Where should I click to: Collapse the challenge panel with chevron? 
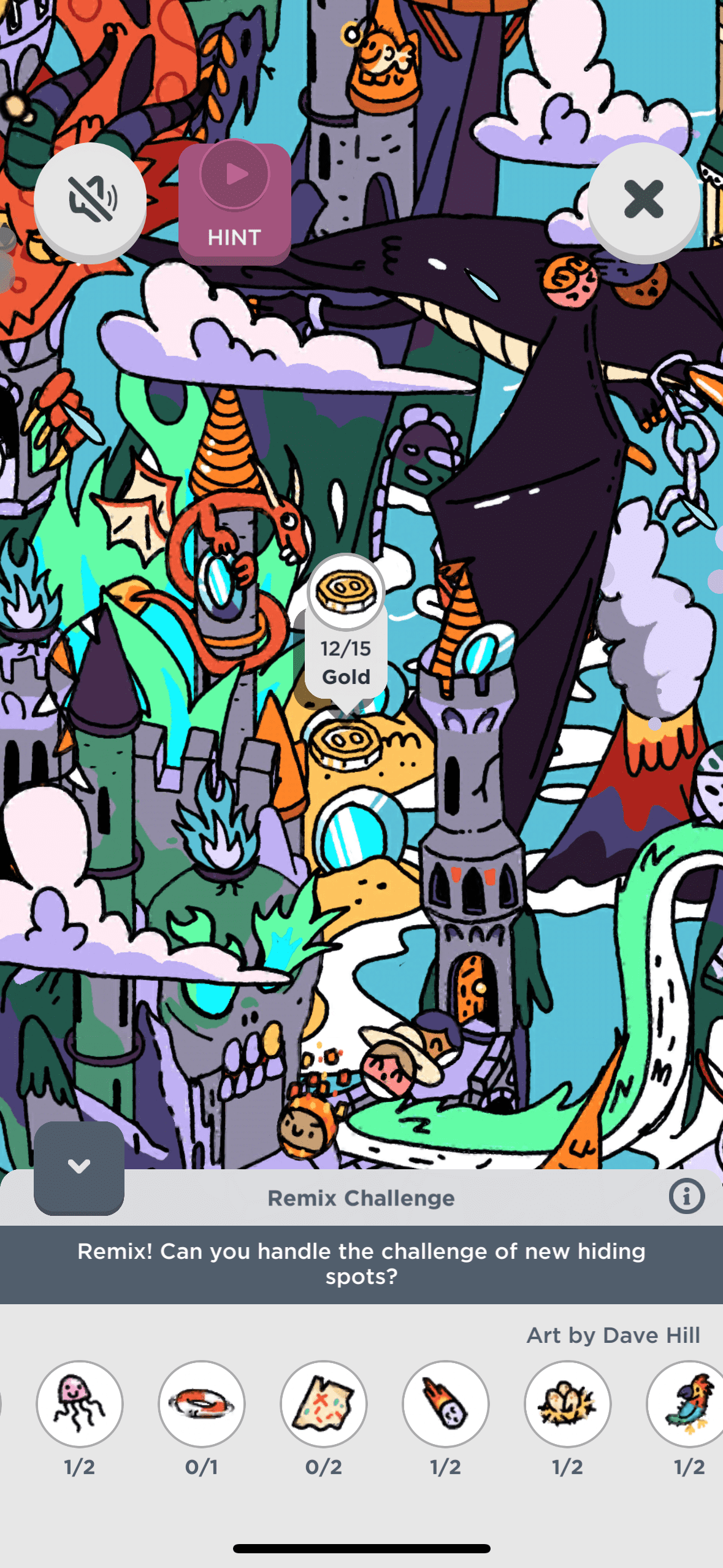79,1166
